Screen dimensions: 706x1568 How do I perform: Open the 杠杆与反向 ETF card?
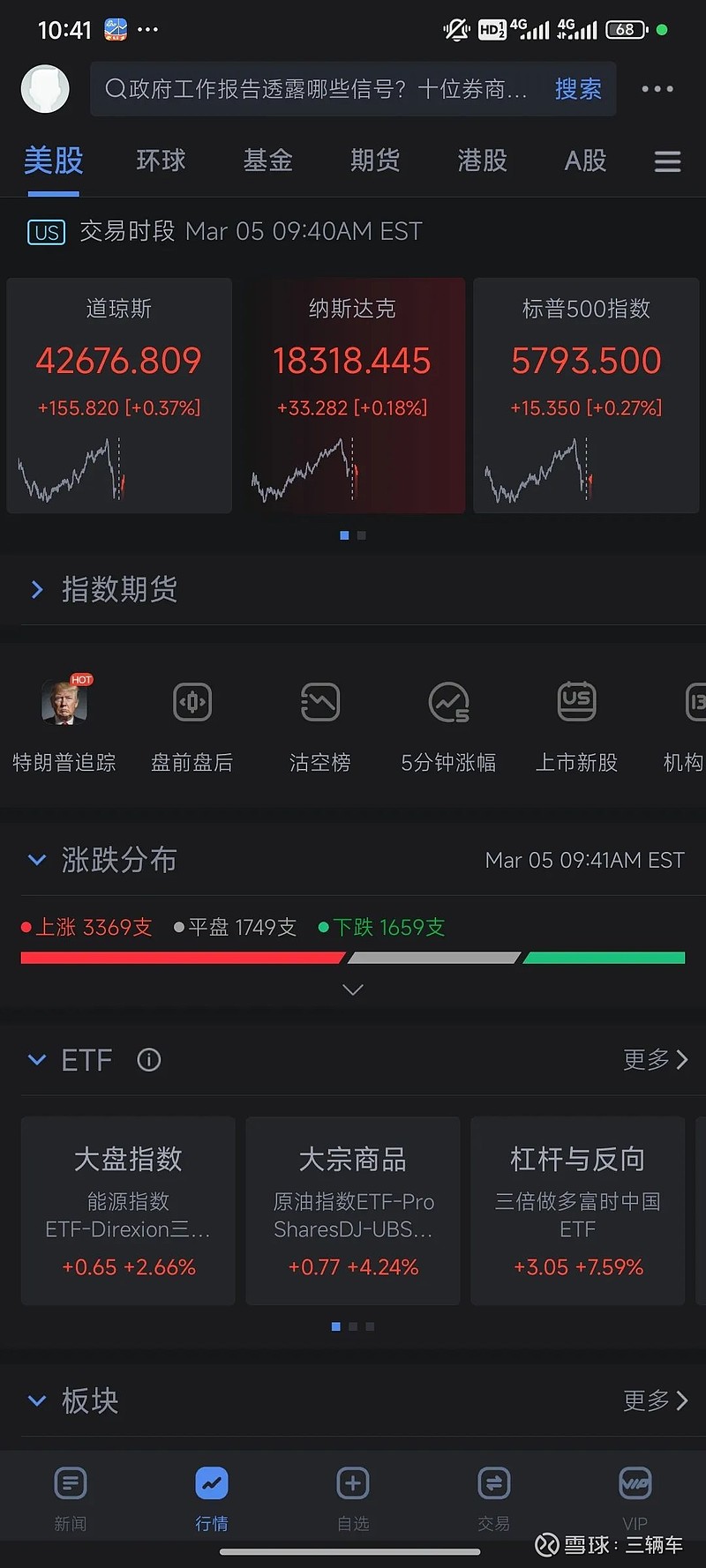pos(578,1210)
